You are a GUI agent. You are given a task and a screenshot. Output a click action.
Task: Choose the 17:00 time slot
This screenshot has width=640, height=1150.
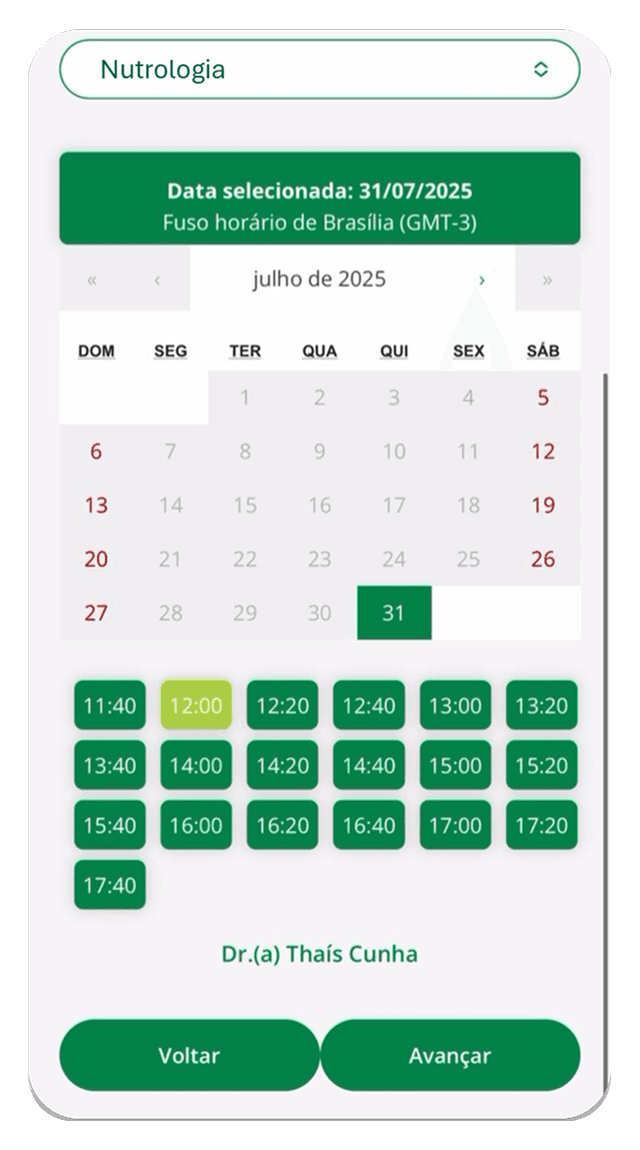click(x=455, y=826)
